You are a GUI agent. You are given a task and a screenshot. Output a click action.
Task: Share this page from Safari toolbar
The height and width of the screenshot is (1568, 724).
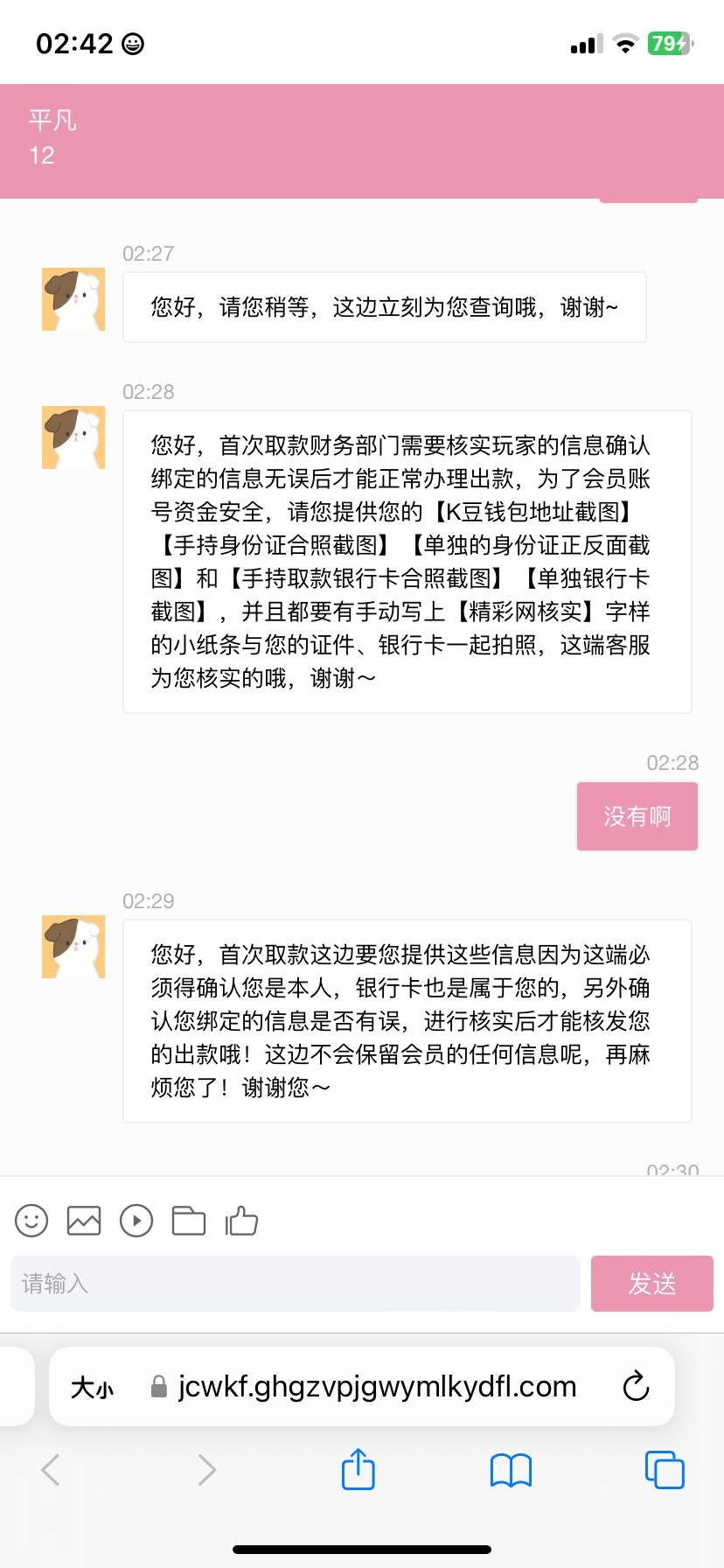point(358,1469)
